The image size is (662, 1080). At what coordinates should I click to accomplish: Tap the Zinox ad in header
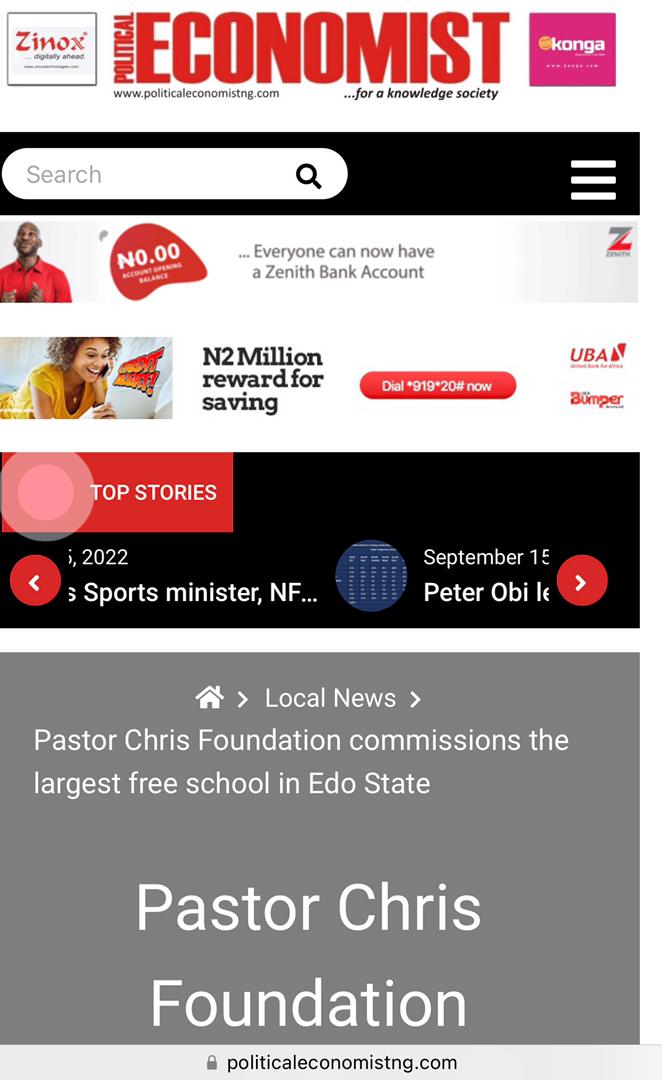click(52, 49)
